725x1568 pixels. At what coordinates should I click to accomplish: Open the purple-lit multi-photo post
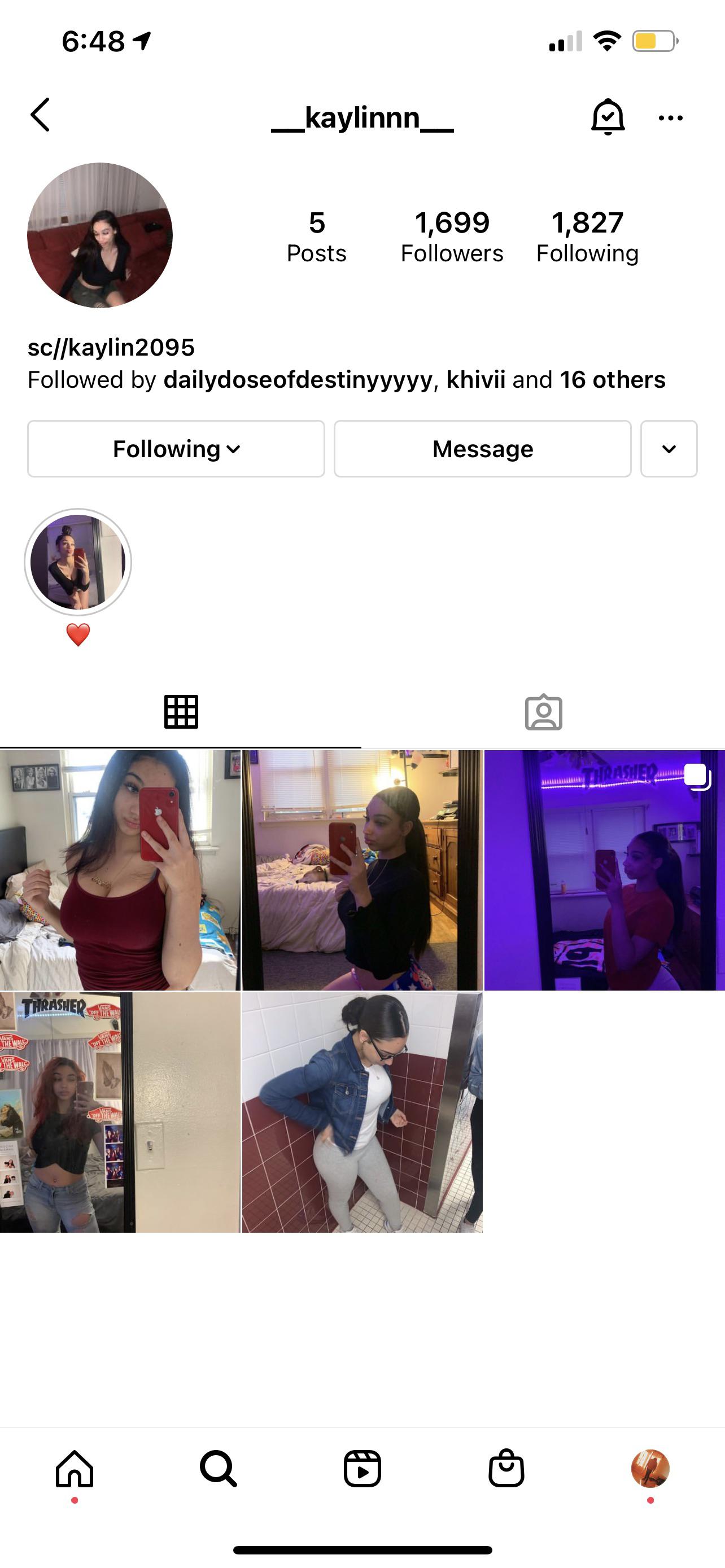point(604,870)
